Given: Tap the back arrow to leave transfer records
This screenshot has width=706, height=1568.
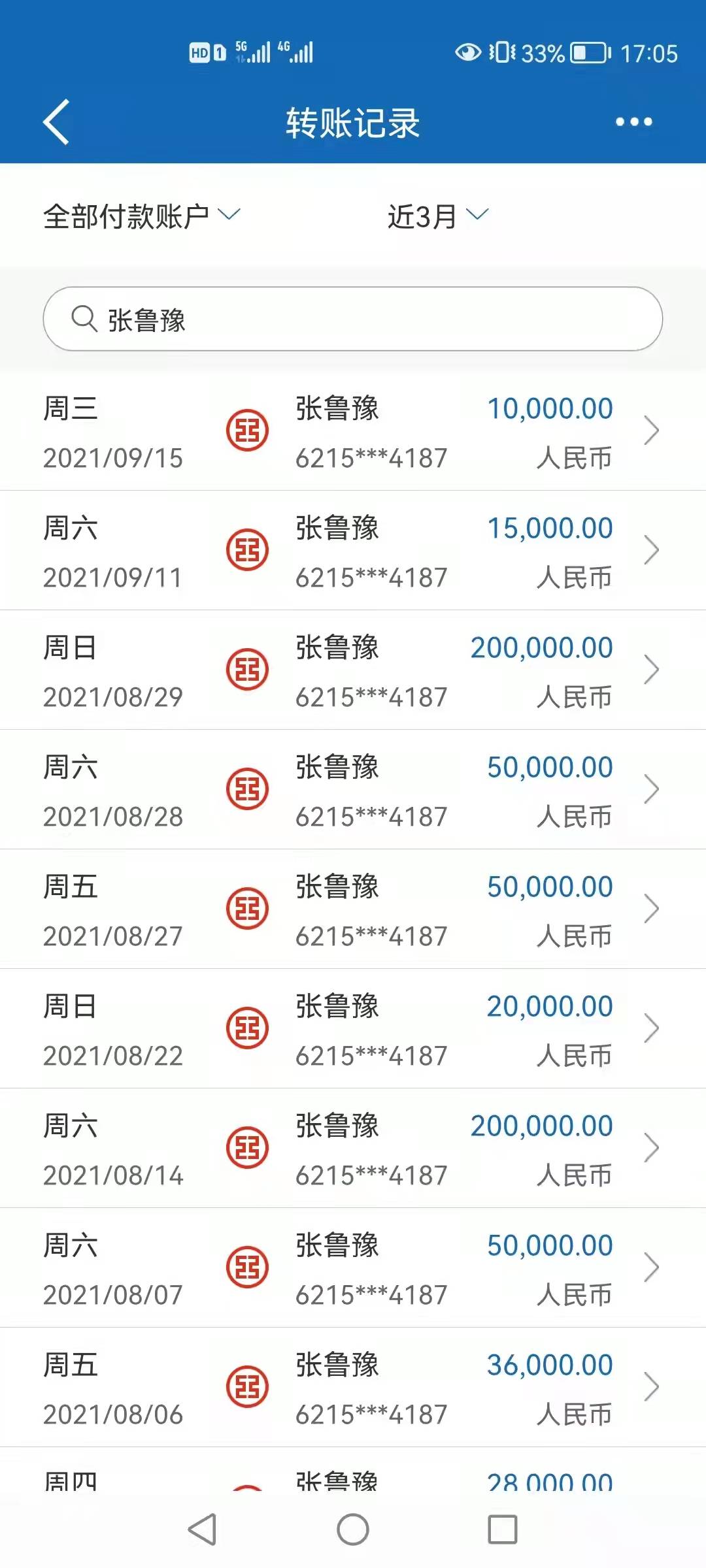Looking at the screenshot, I should (58, 120).
